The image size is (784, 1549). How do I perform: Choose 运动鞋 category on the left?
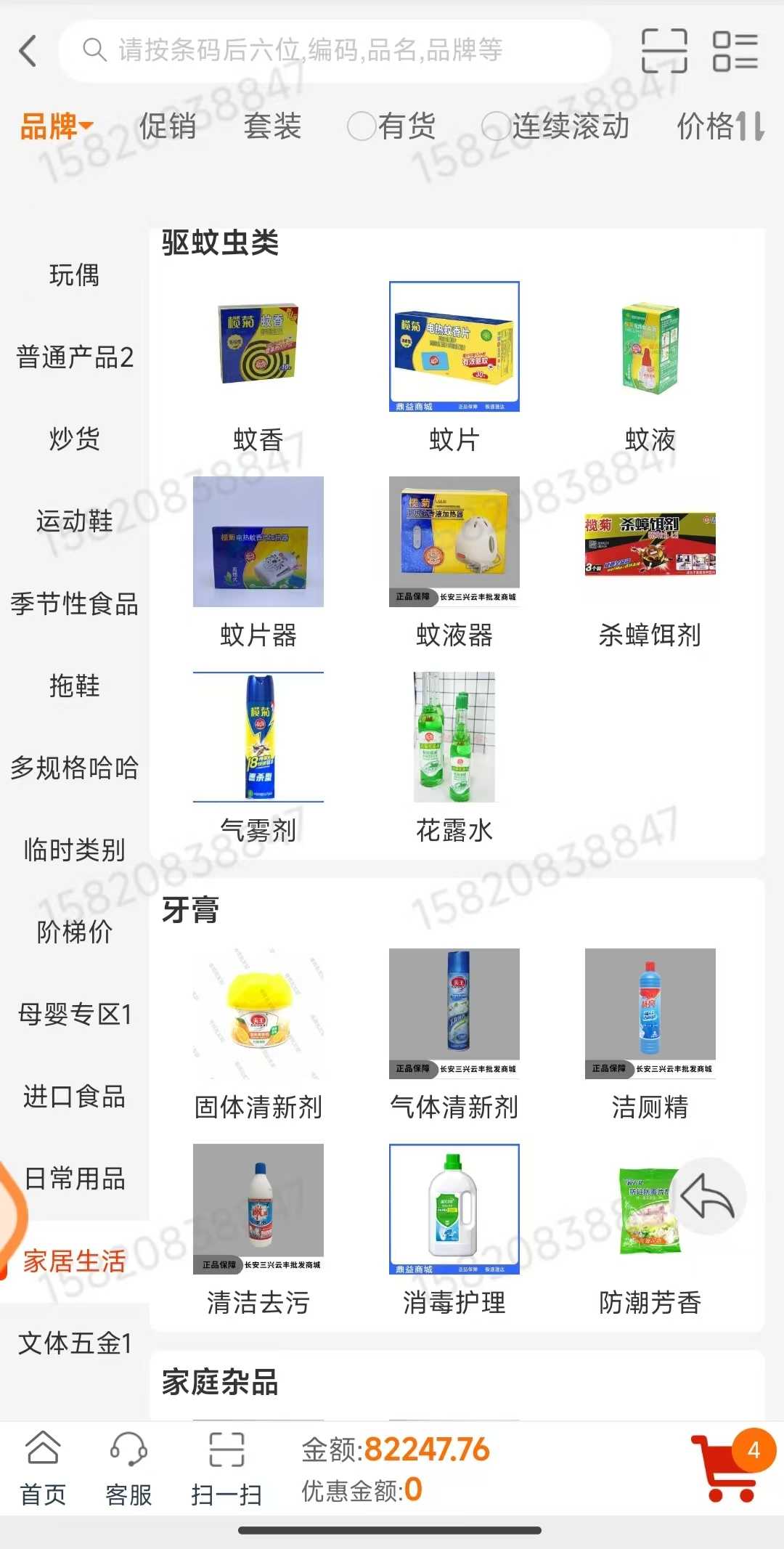[74, 521]
